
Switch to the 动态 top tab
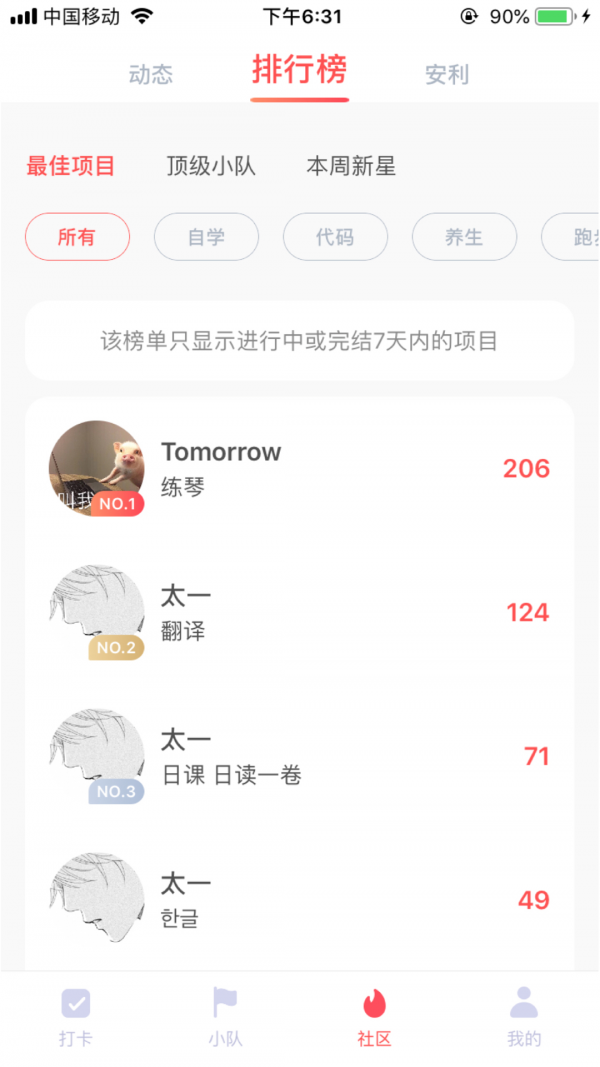(150, 74)
